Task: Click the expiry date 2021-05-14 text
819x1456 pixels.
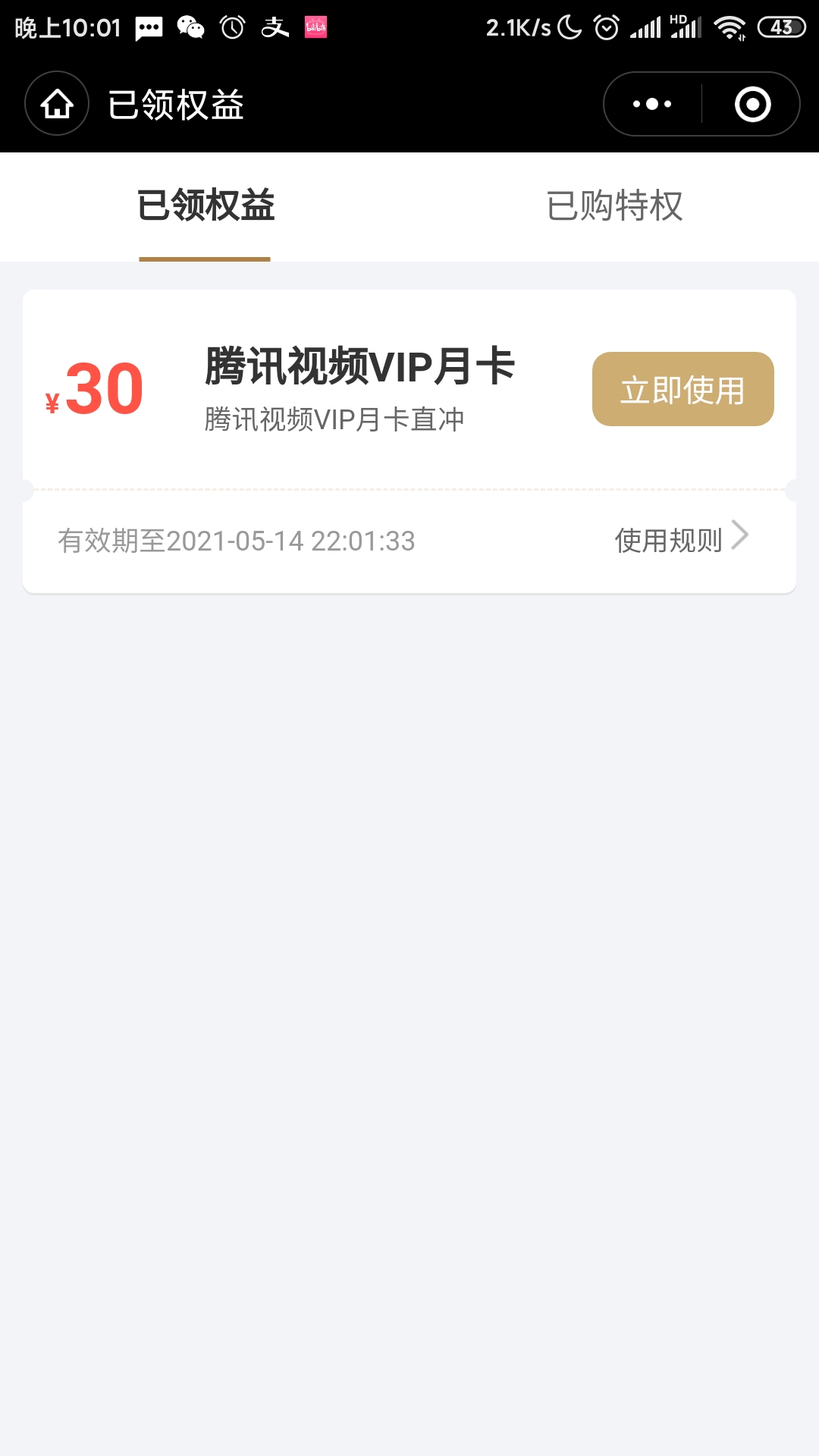Action: coord(235,541)
